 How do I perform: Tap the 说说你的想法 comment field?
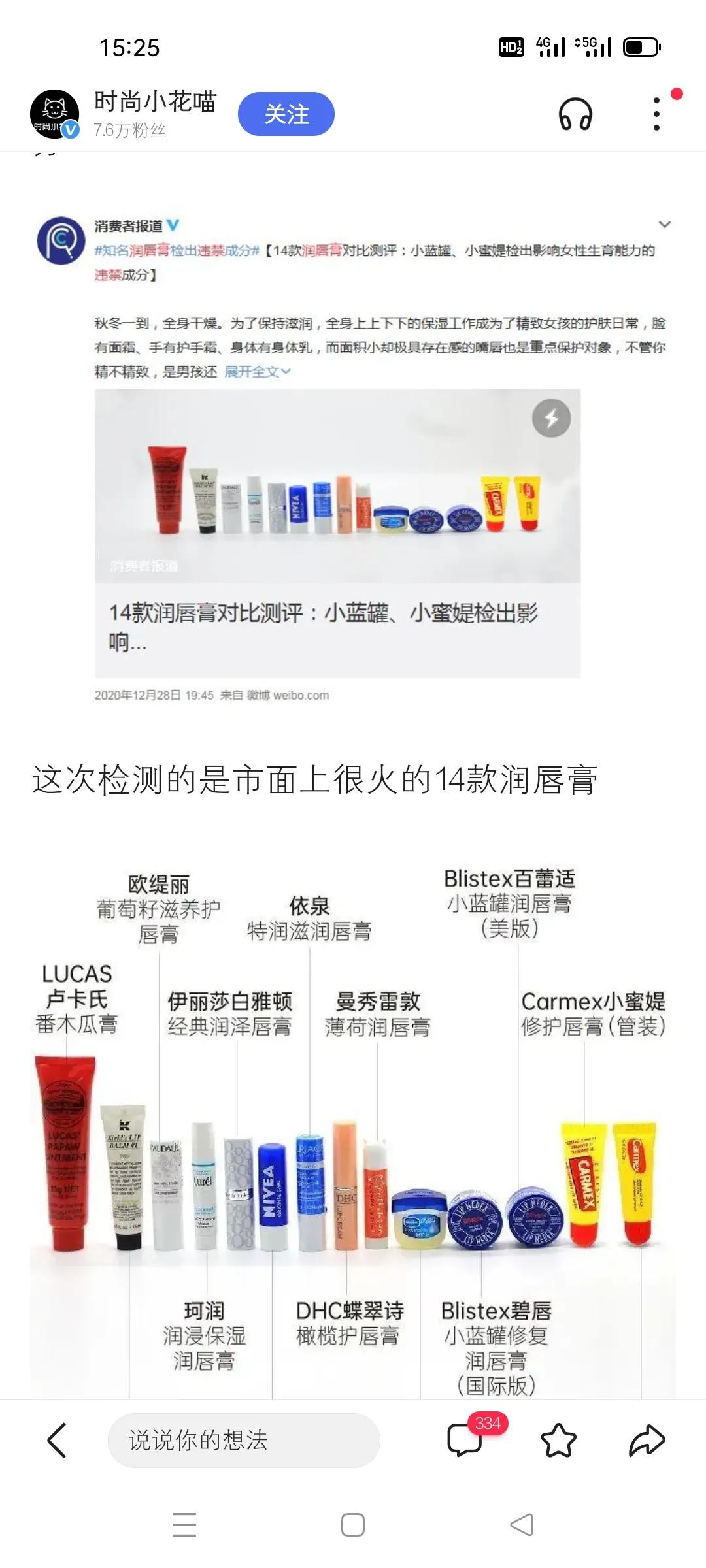click(x=243, y=1440)
